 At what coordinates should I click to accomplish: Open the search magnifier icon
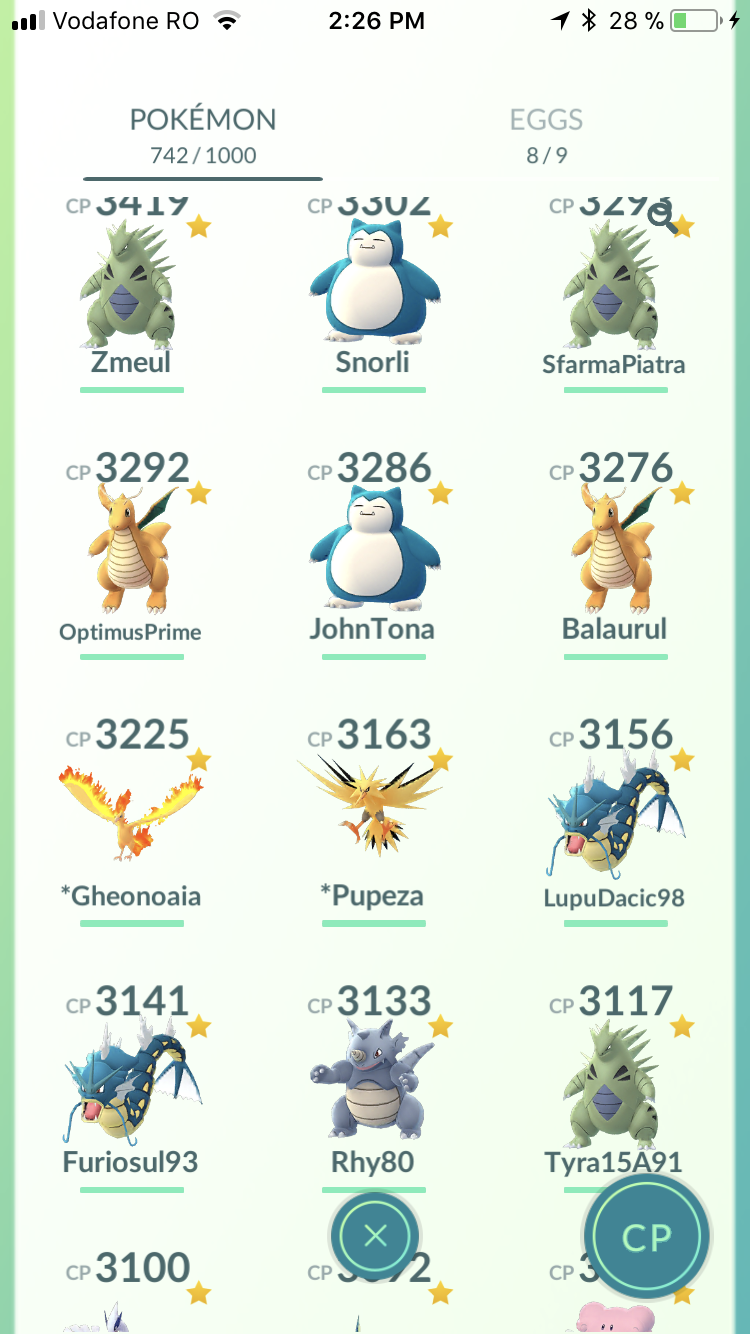(662, 218)
